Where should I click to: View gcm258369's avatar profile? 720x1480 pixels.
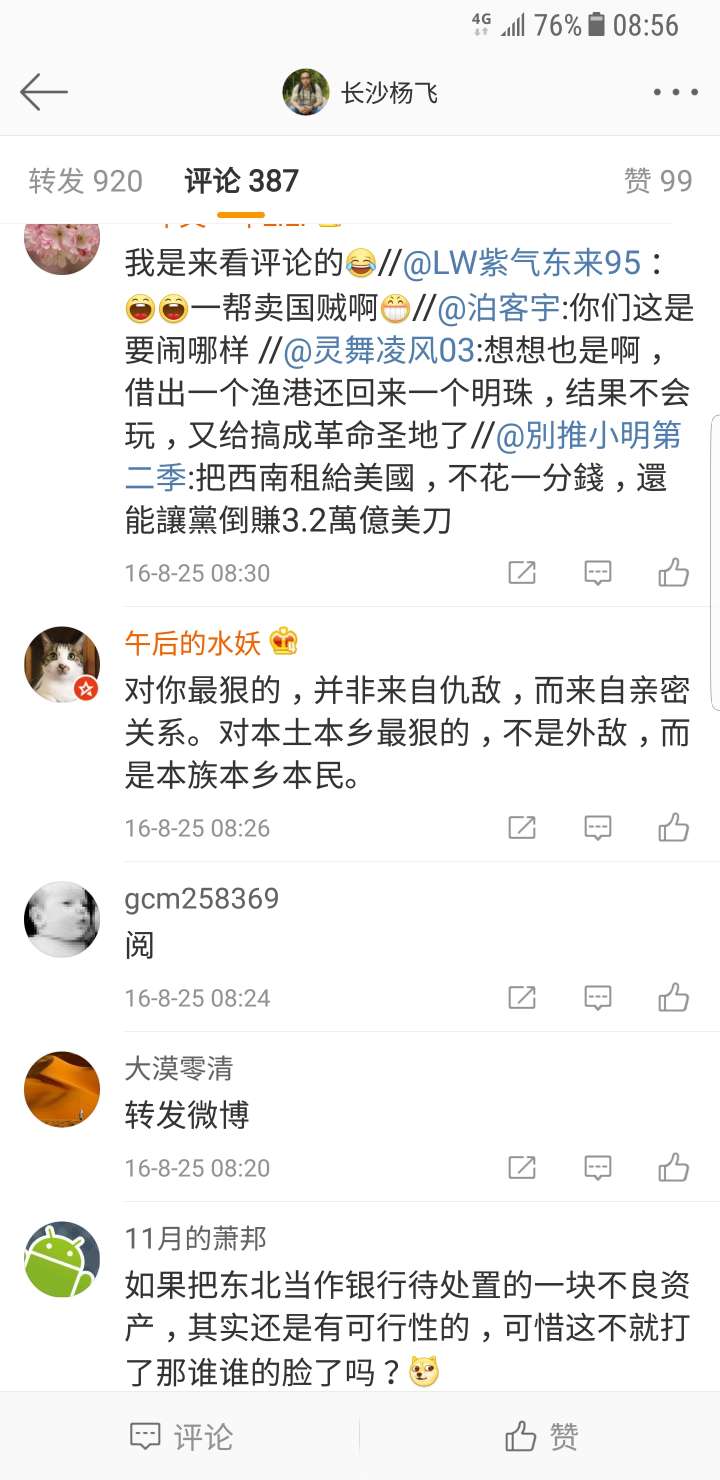click(x=62, y=919)
